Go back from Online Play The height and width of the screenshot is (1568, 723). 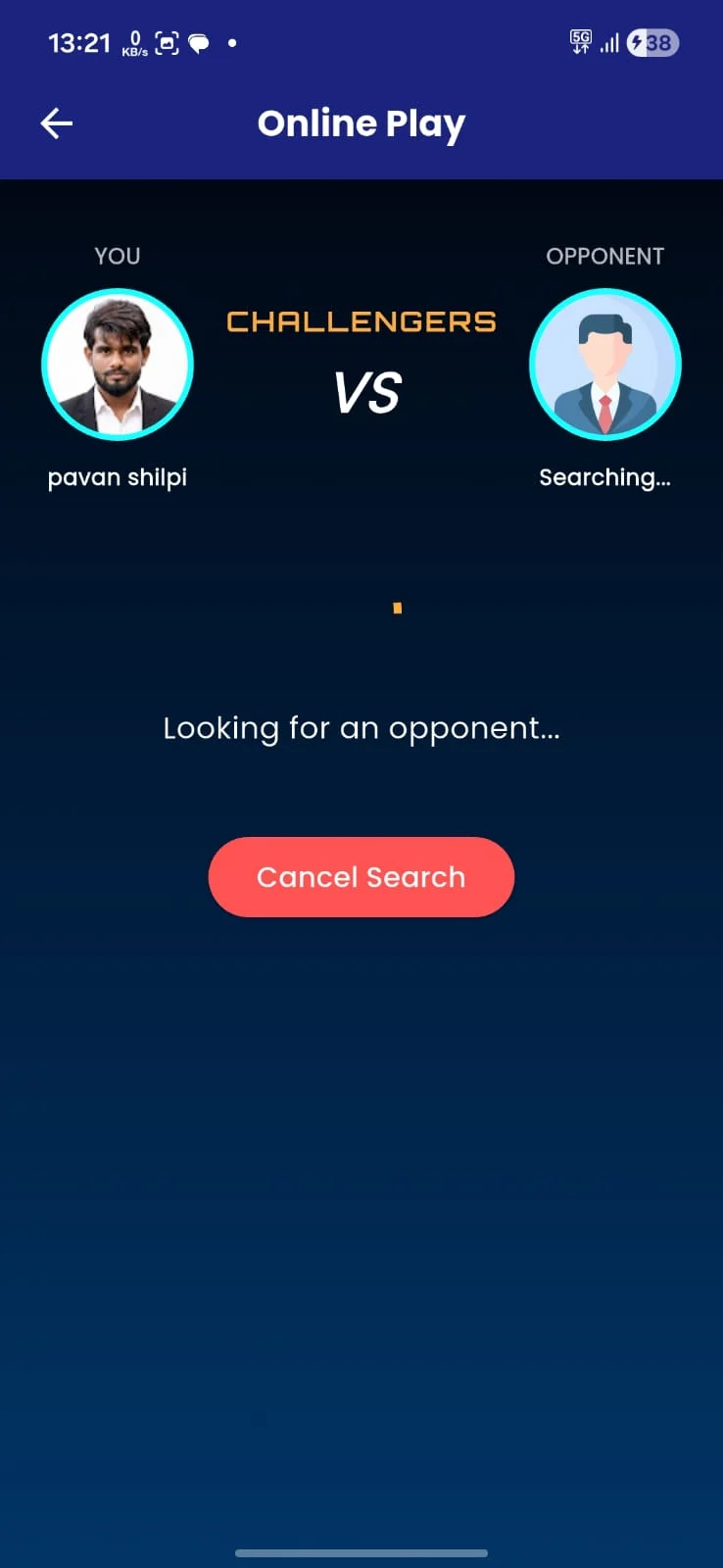[57, 123]
